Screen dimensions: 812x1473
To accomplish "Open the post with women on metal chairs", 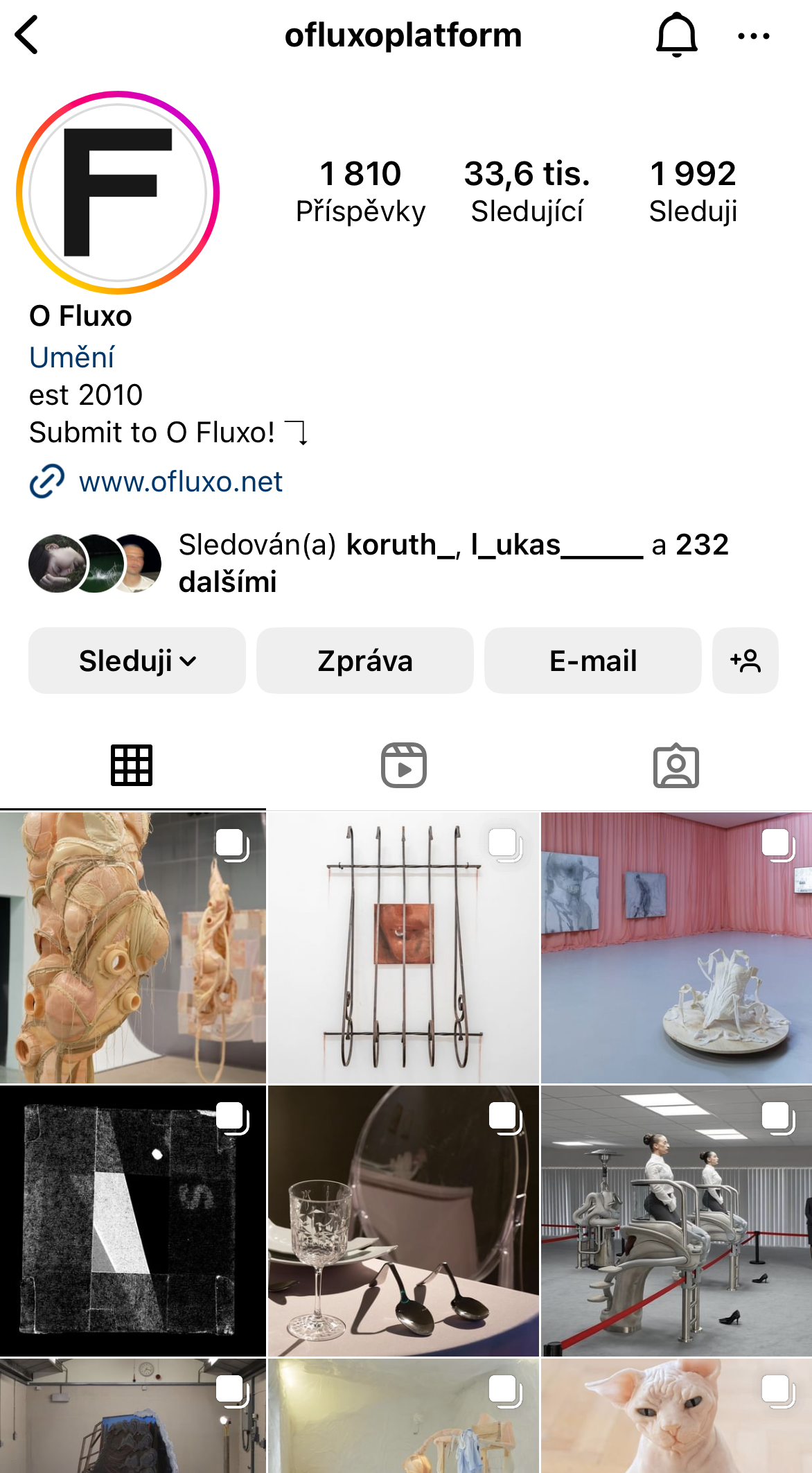I will (676, 1221).
